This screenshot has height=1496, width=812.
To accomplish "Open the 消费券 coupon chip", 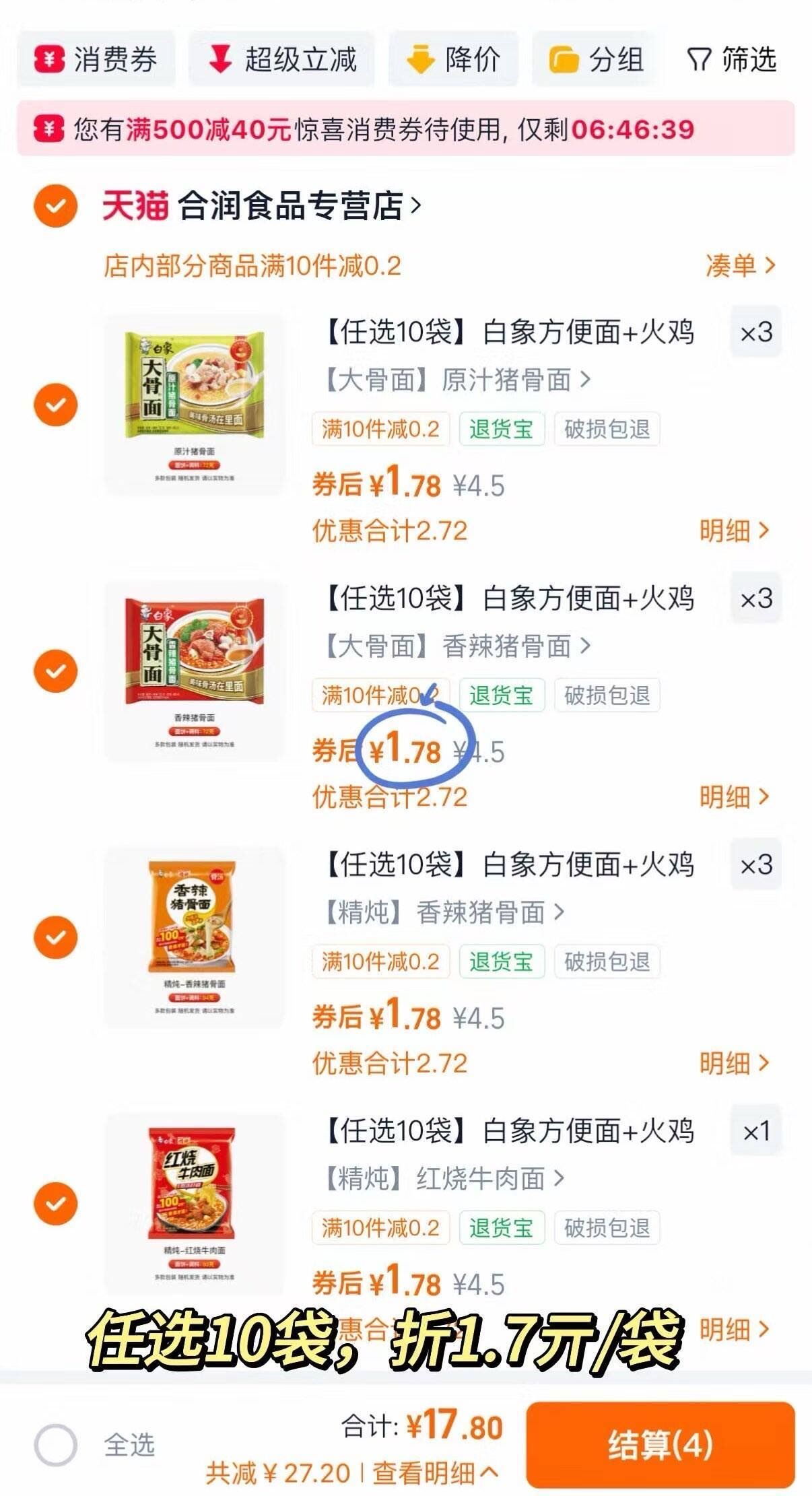I will (x=96, y=60).
